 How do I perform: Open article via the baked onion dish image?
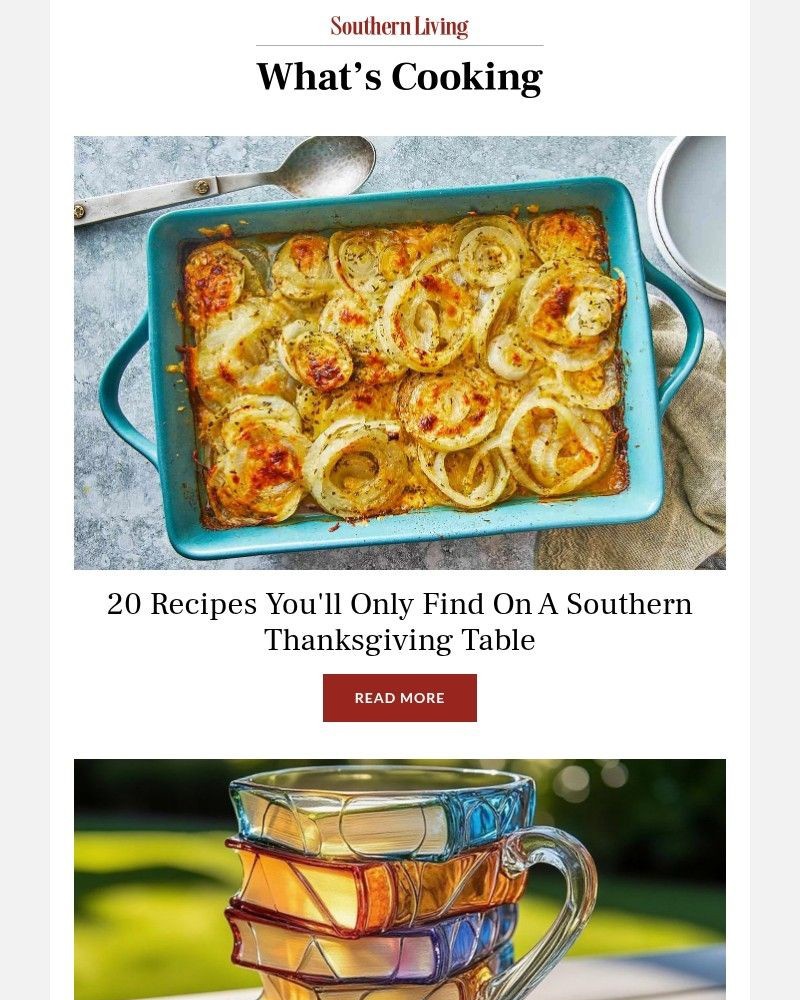coord(400,352)
